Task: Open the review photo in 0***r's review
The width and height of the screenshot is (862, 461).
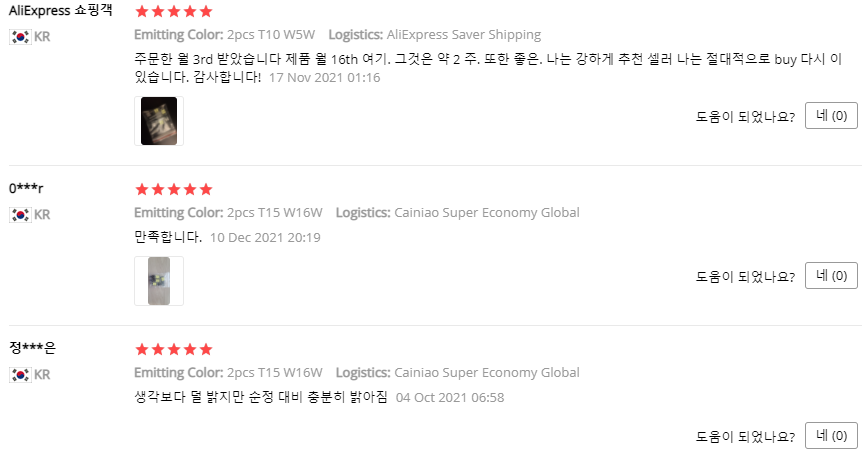Action: coord(159,281)
